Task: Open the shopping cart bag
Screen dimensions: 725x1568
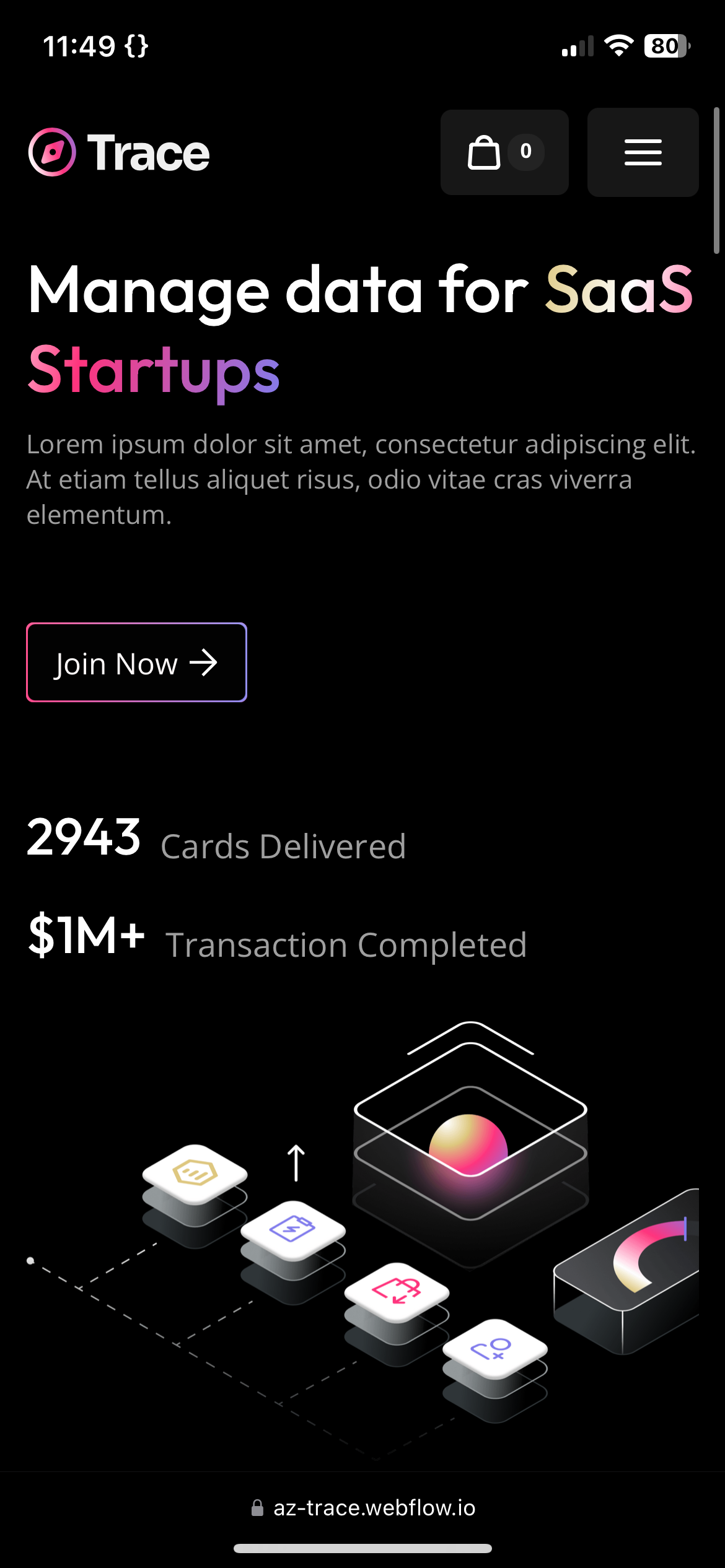Action: (504, 152)
